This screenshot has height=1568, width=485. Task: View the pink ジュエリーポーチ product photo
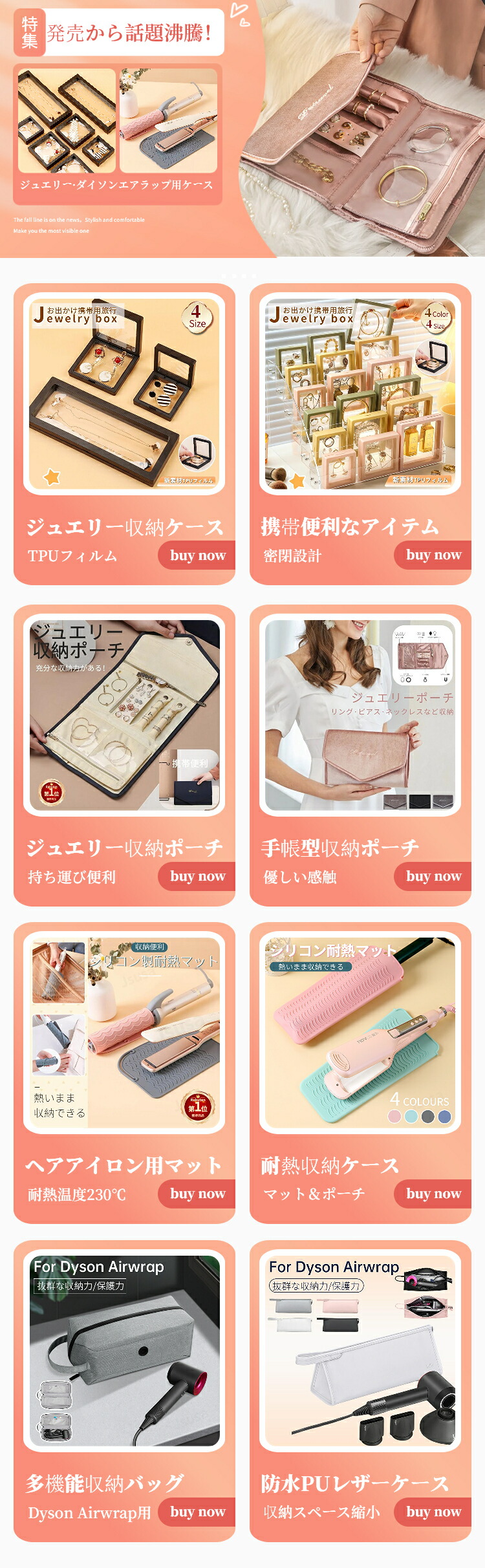point(360,714)
